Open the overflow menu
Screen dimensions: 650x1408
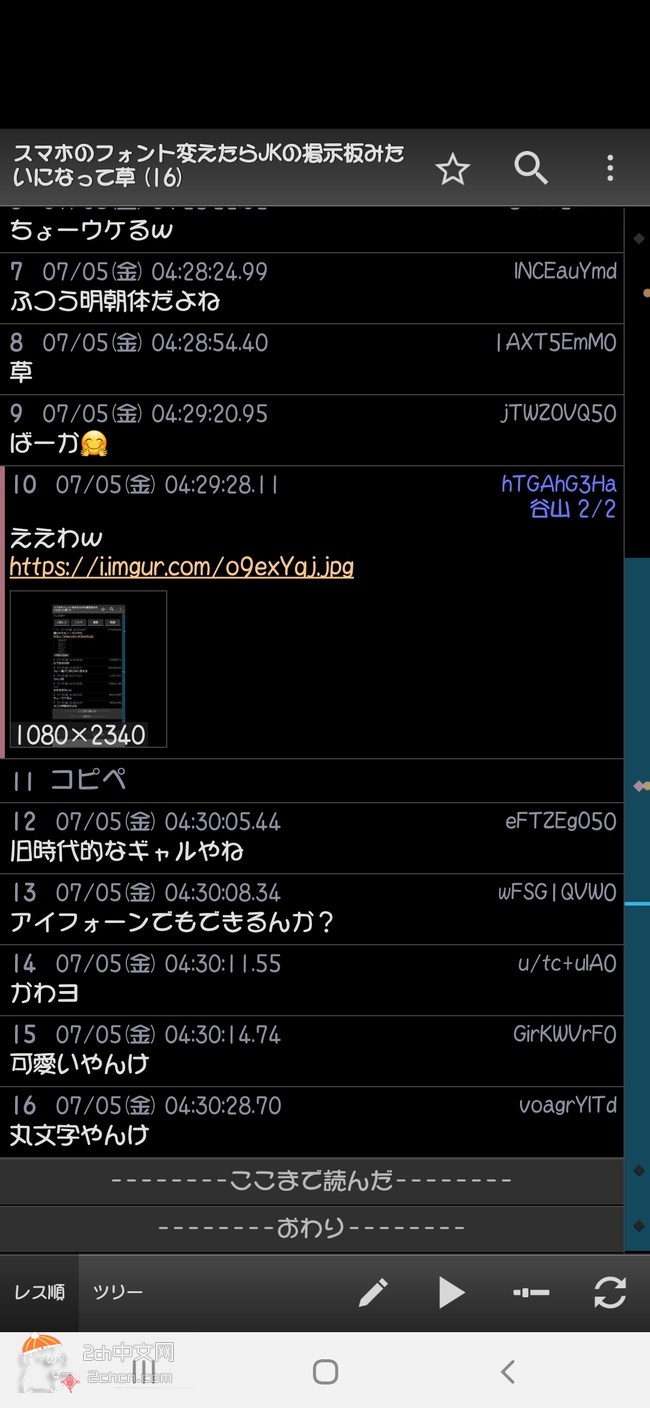[x=610, y=168]
